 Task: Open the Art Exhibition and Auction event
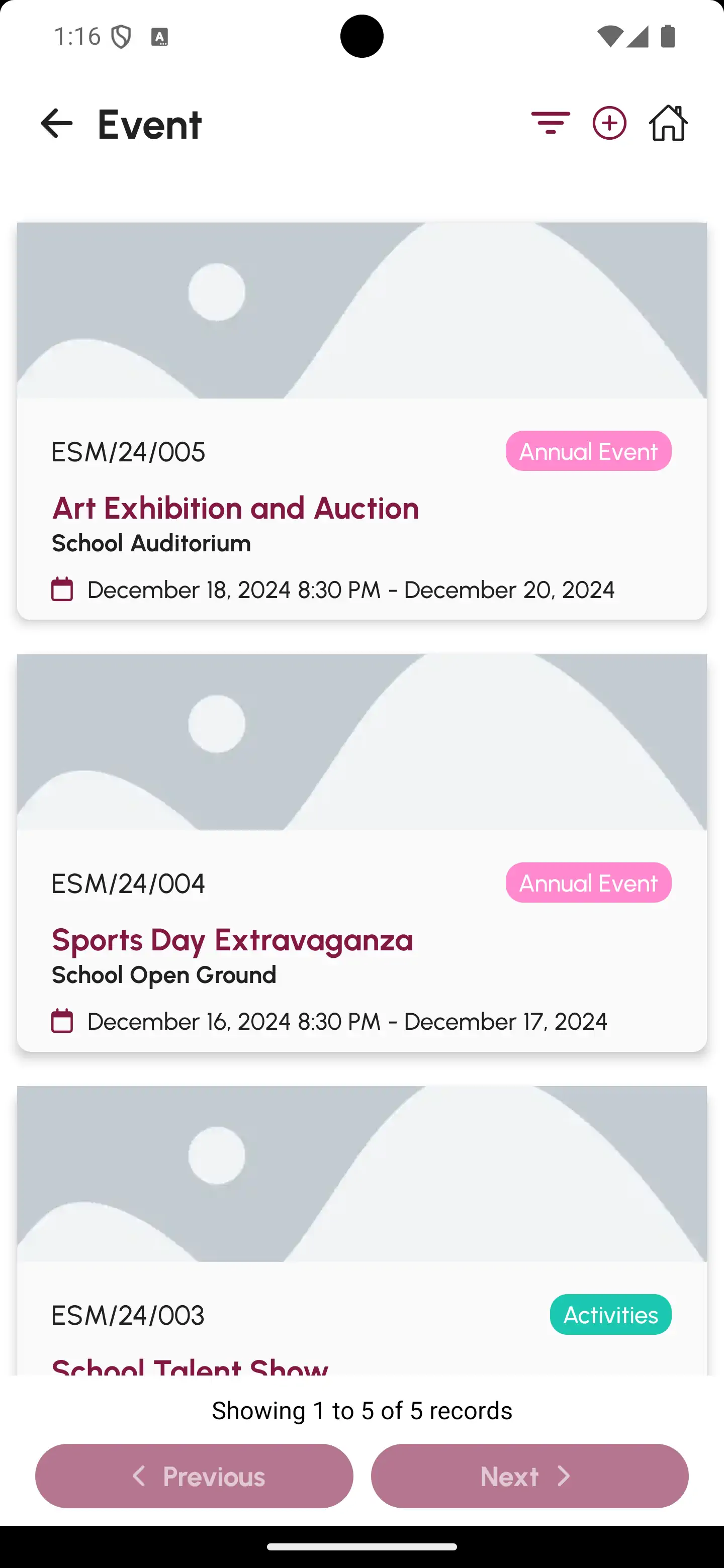click(235, 508)
